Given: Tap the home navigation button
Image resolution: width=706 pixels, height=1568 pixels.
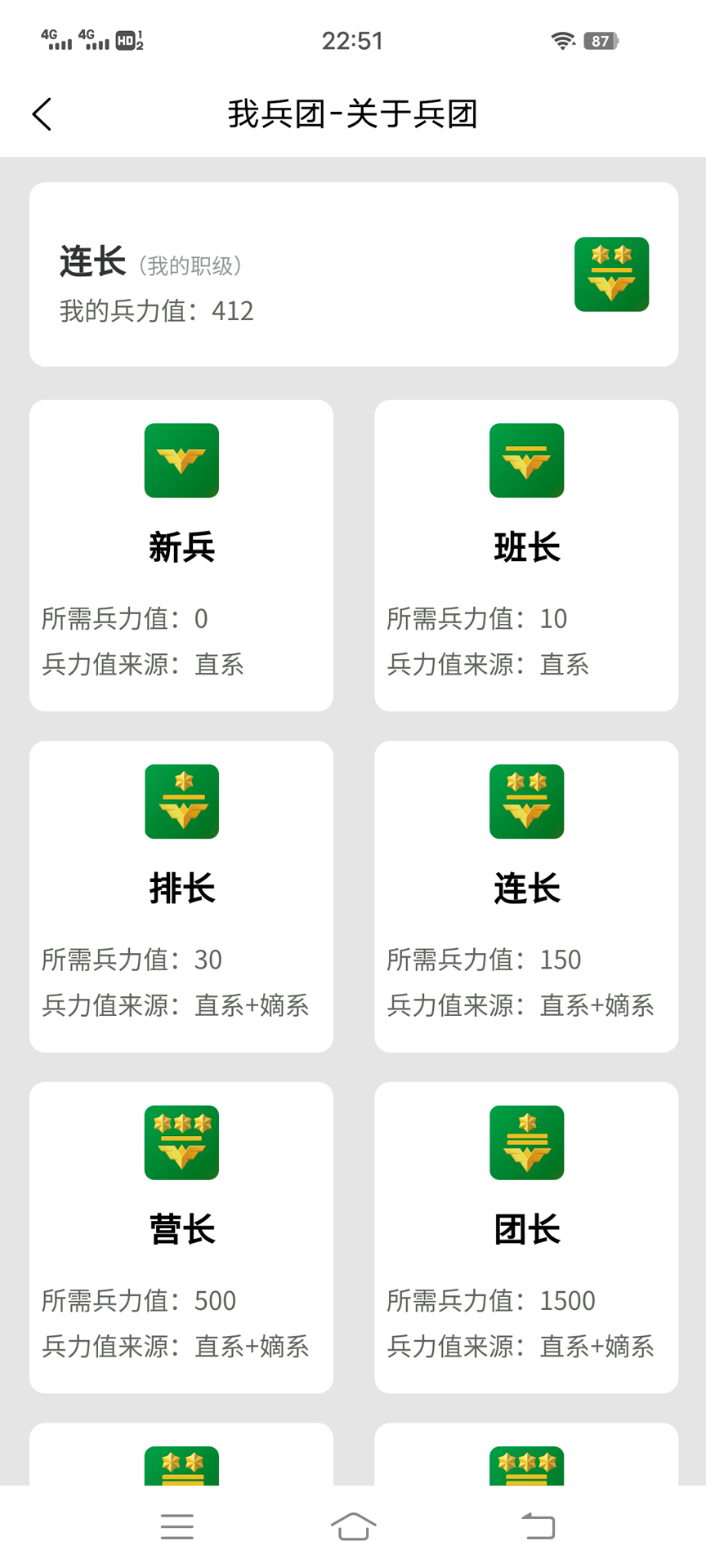Looking at the screenshot, I should (x=353, y=1526).
